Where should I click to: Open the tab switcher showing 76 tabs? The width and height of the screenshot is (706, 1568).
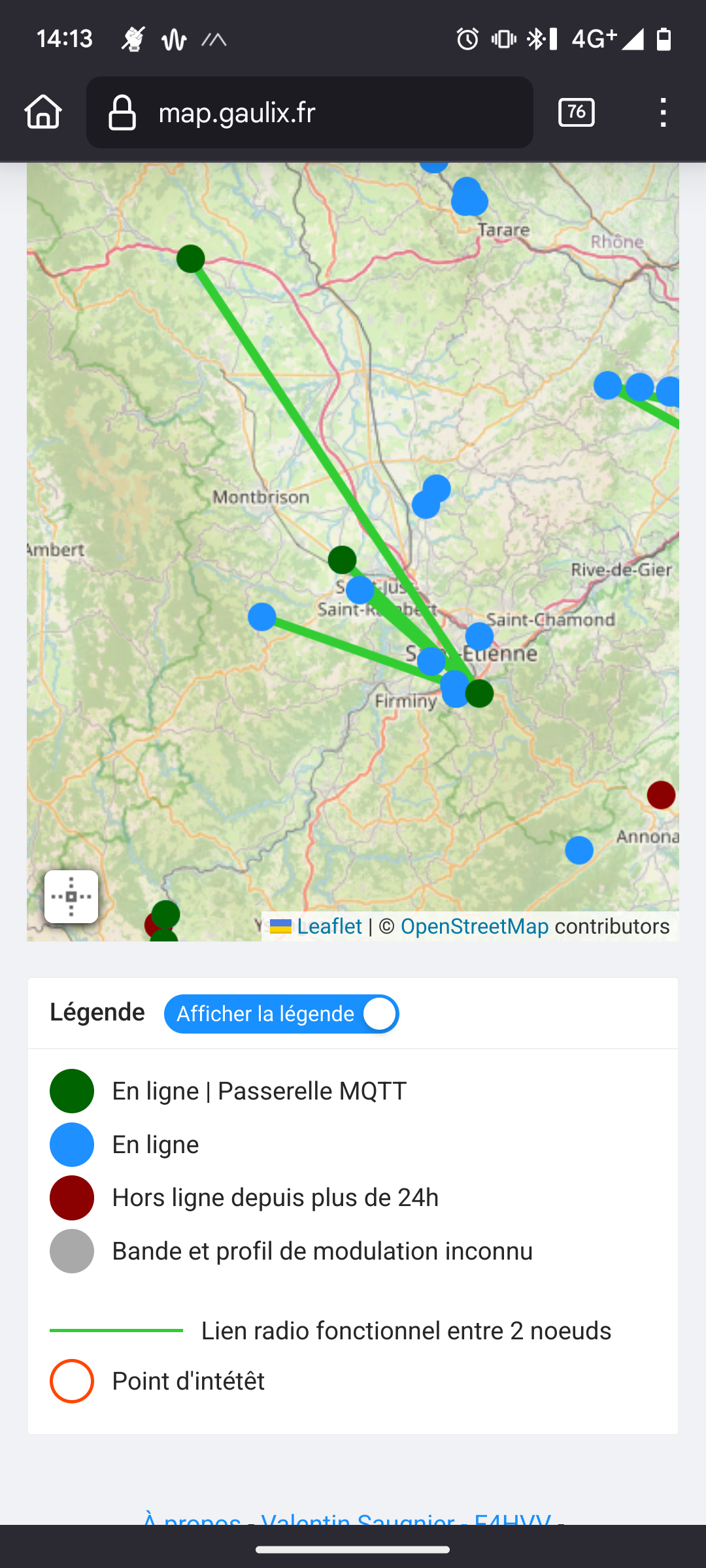click(x=577, y=112)
